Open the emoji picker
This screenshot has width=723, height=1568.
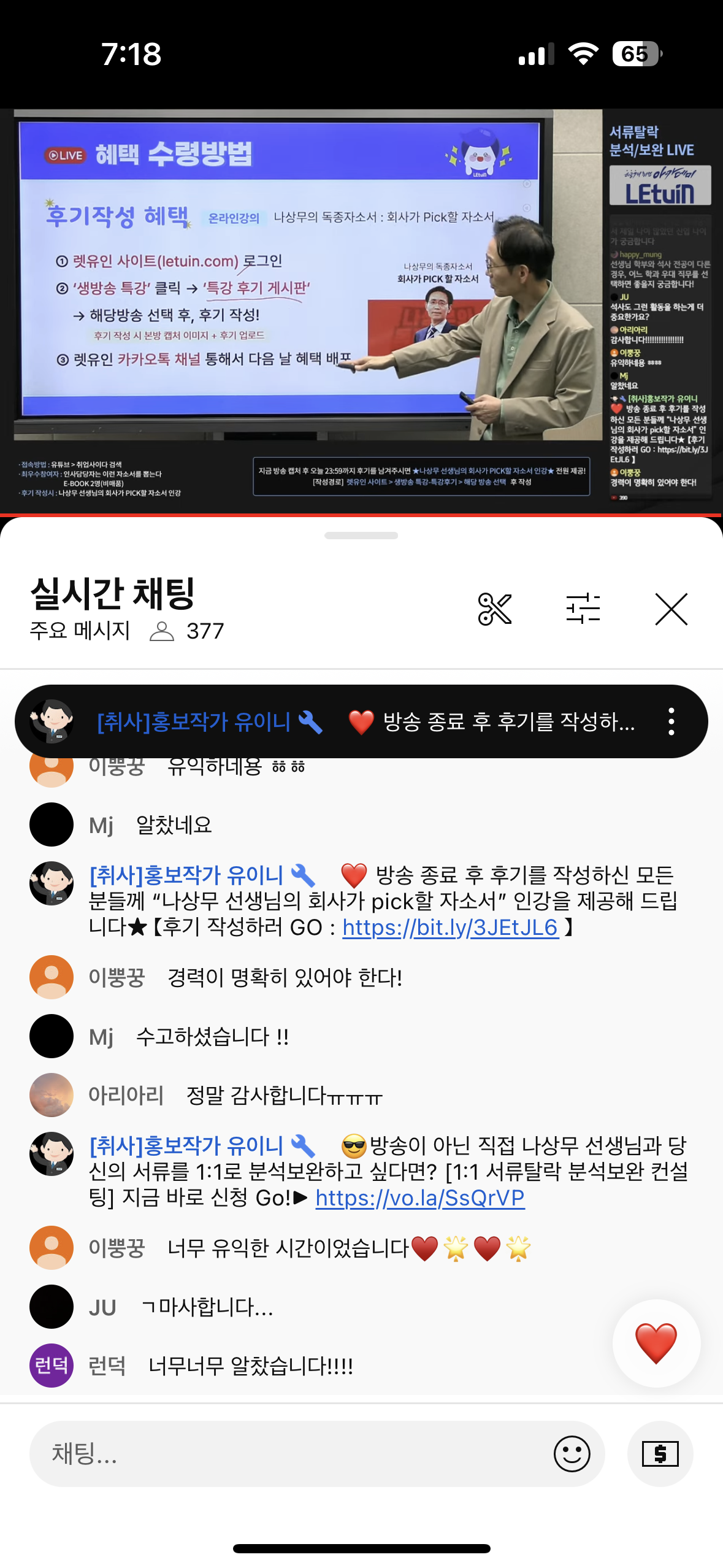572,1453
